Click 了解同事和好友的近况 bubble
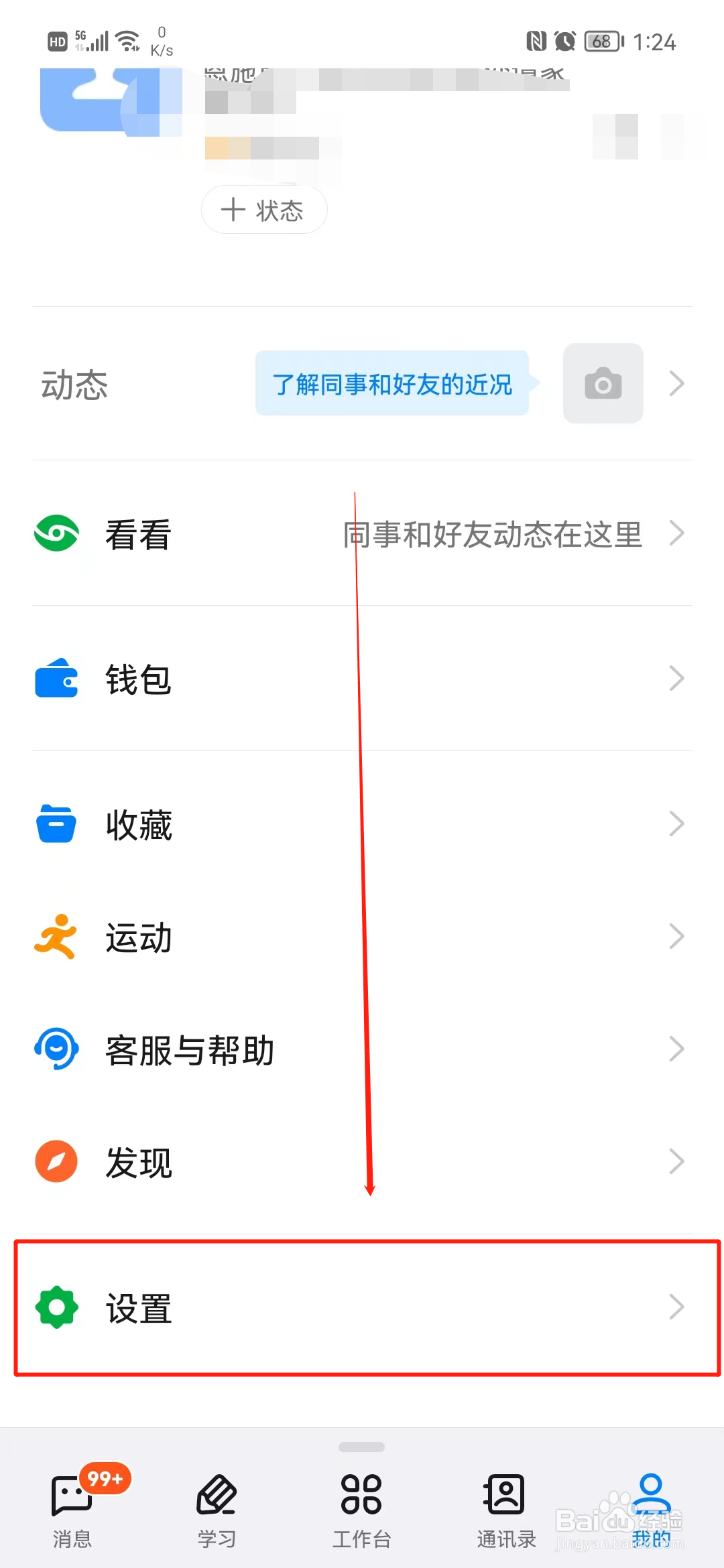Screen dimensions: 724x1568 [x=391, y=383]
